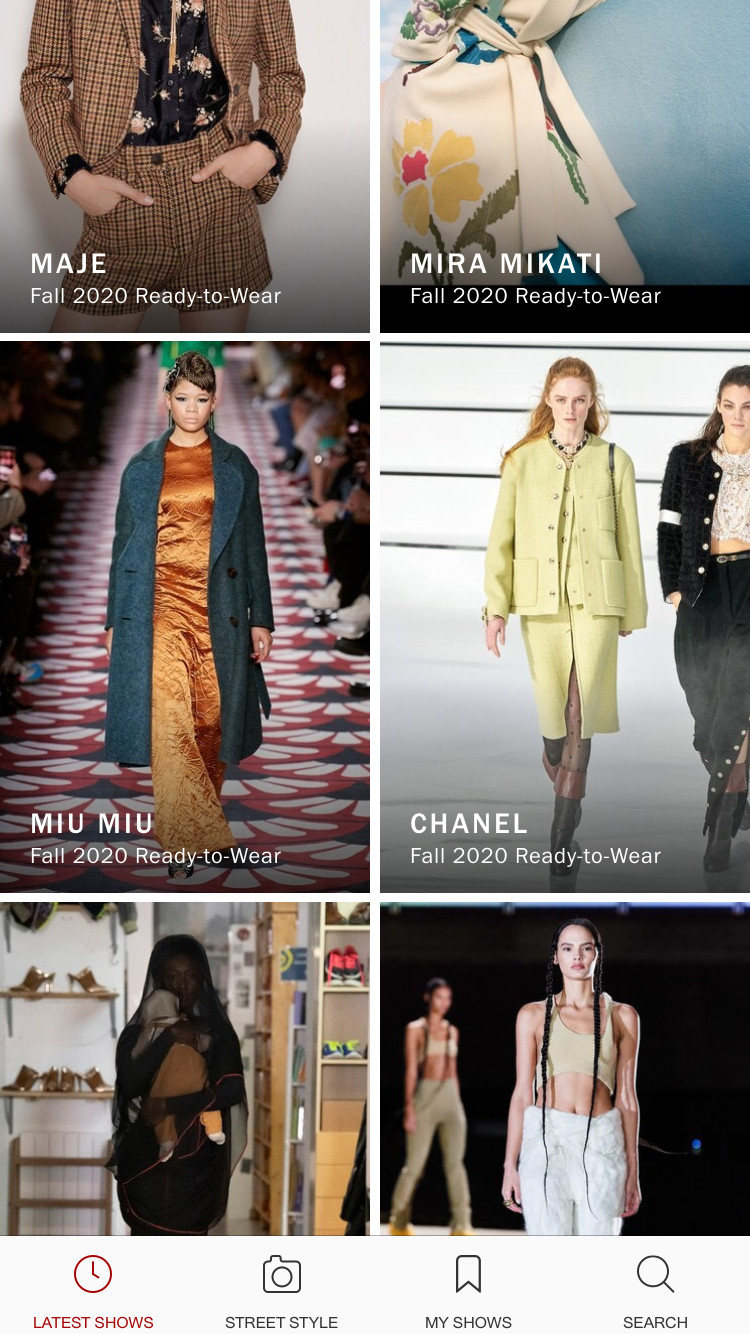Image resolution: width=750 pixels, height=1334 pixels.
Task: Open the veiled woman in shoe store tile
Action: click(x=185, y=1068)
